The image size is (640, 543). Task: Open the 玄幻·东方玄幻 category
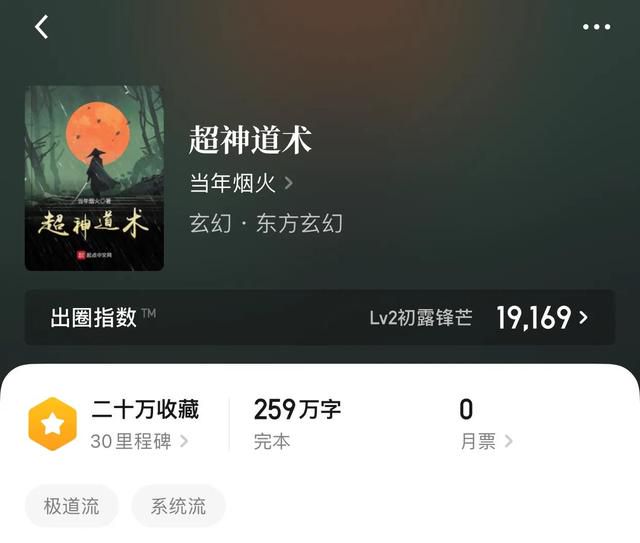[265, 223]
